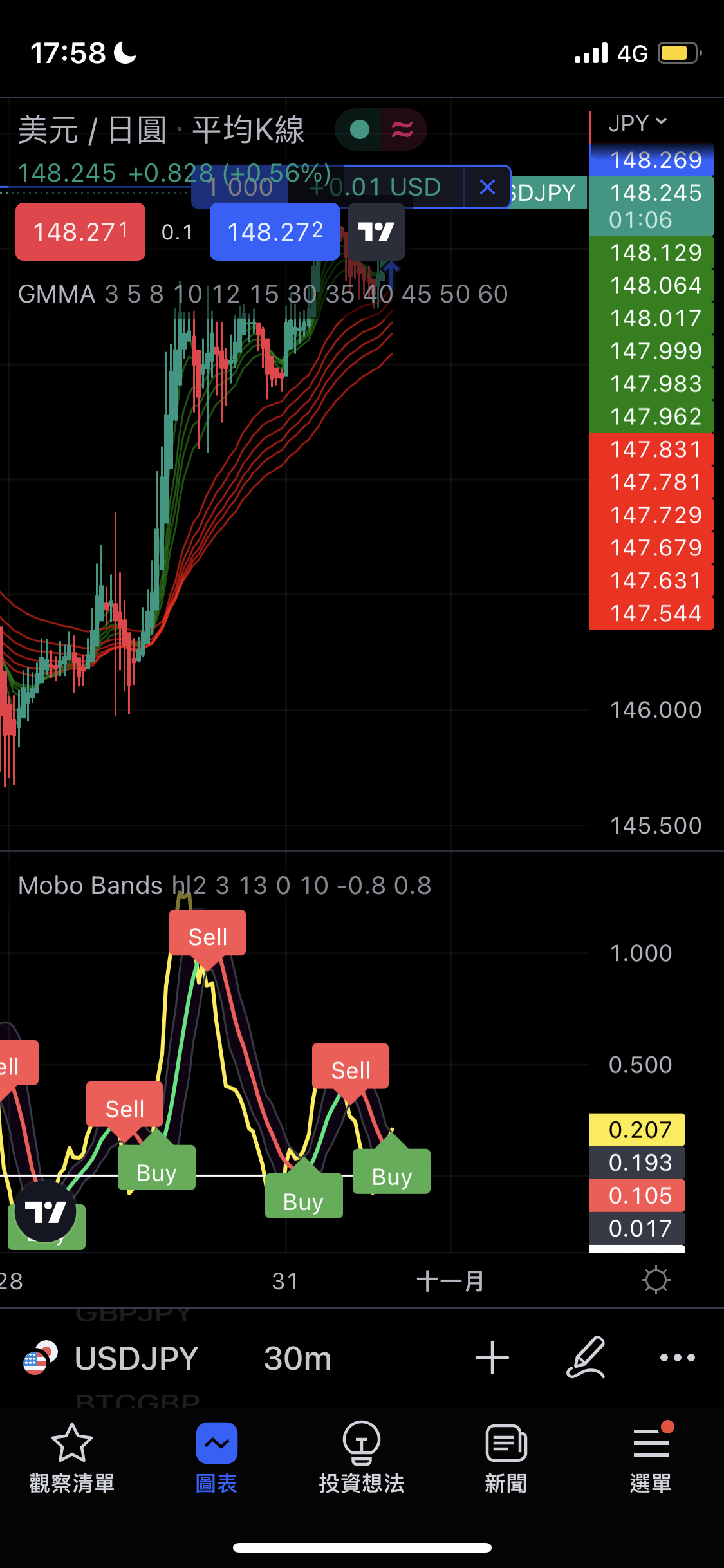Open the JPY currency dropdown
Image resolution: width=724 pixels, height=1568 pixels.
(637, 122)
